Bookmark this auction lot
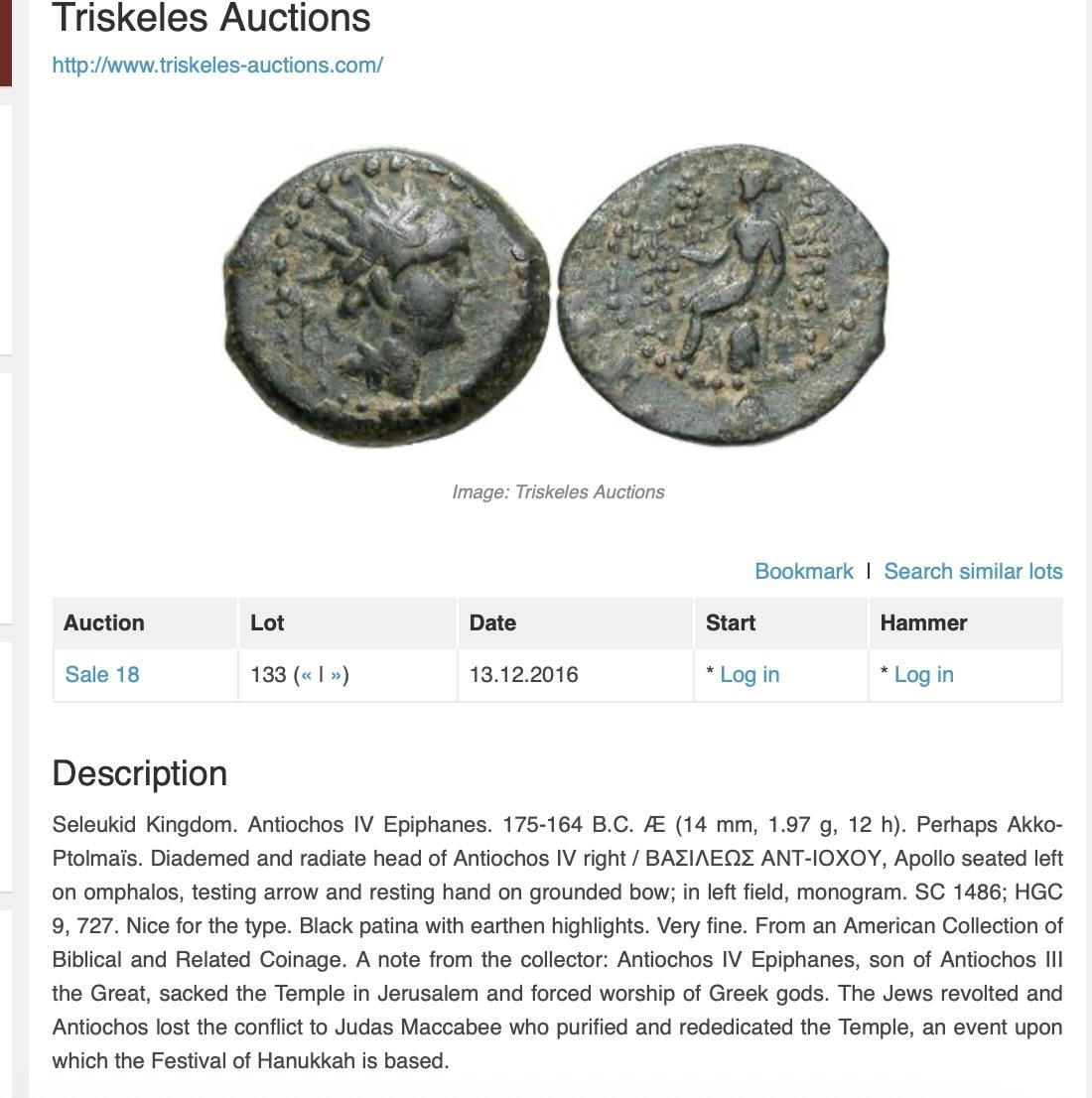The height and width of the screenshot is (1098, 1092). (x=803, y=572)
